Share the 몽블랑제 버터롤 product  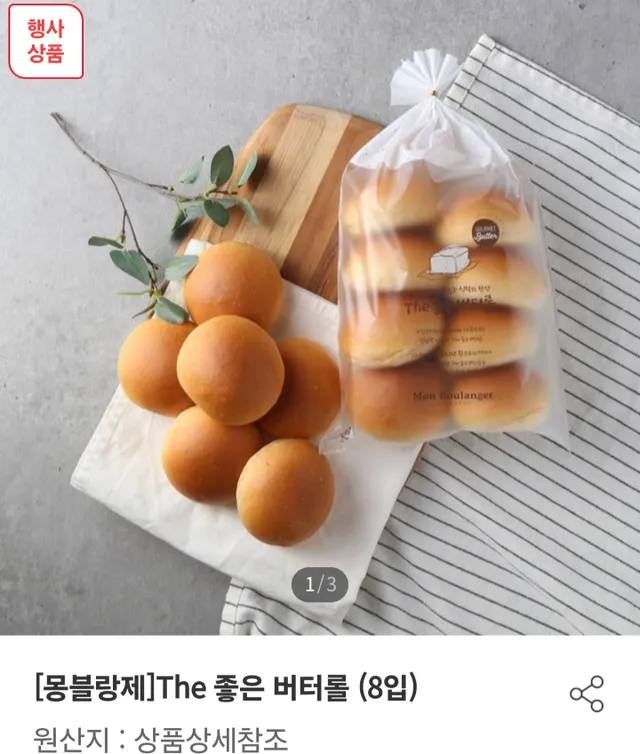tap(587, 694)
